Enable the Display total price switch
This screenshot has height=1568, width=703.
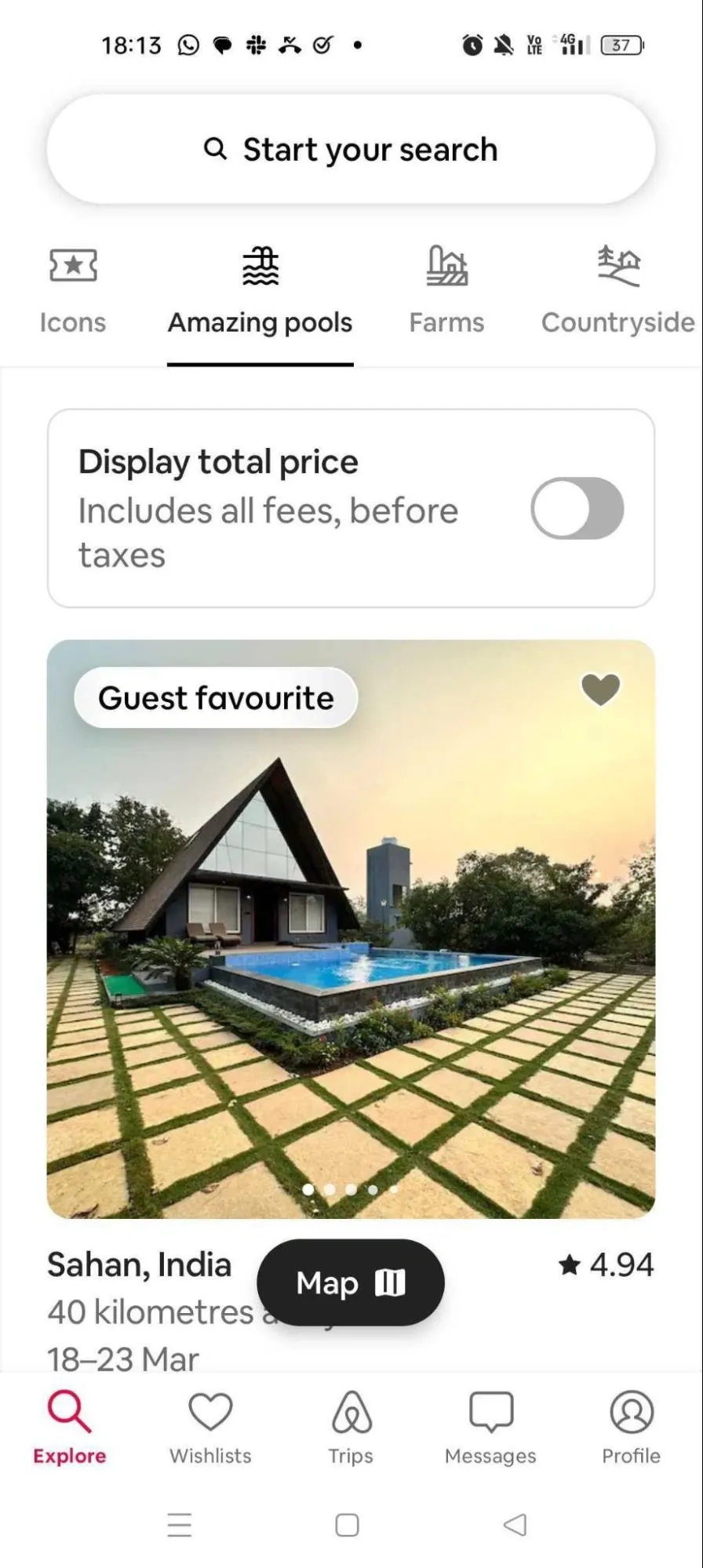[577, 508]
